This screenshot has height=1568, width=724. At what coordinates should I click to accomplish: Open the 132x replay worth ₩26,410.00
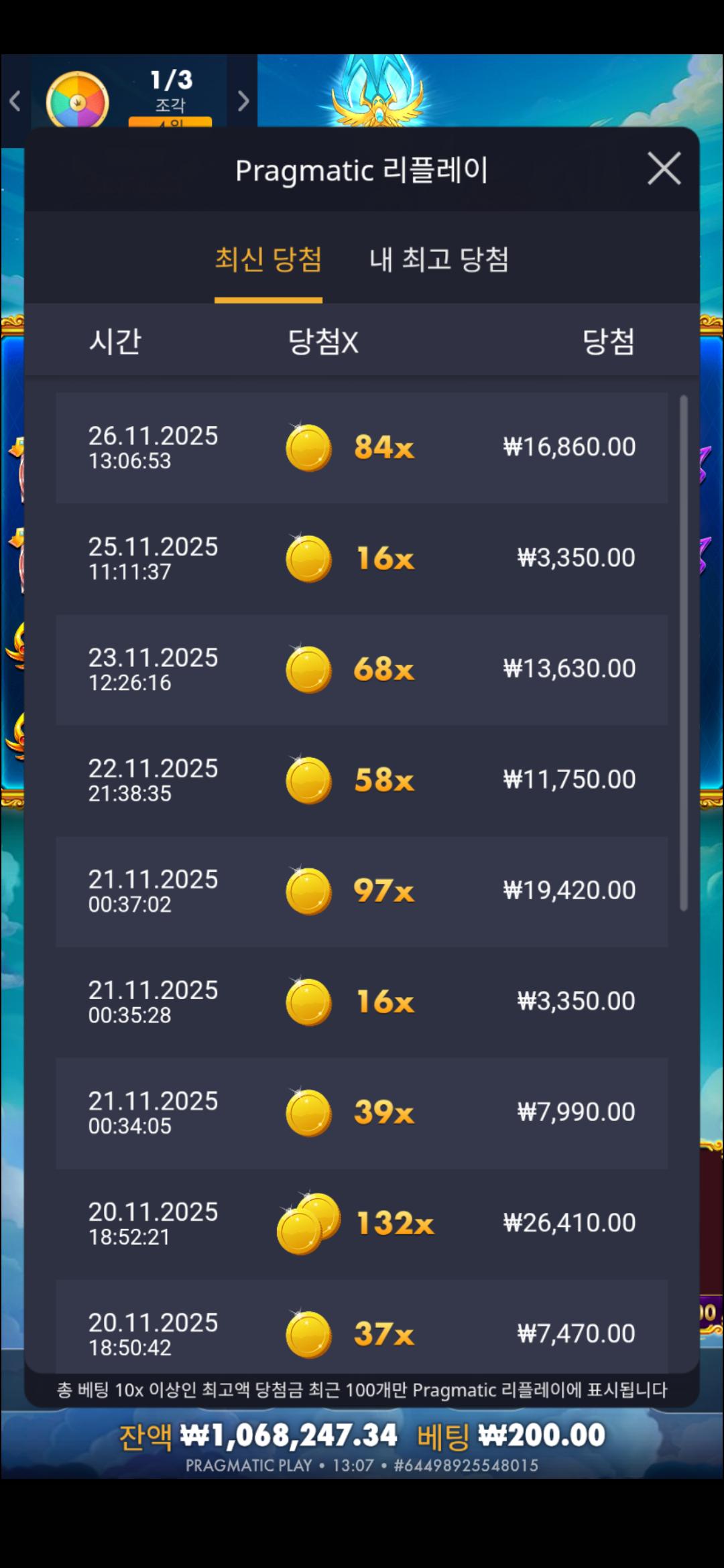361,1224
